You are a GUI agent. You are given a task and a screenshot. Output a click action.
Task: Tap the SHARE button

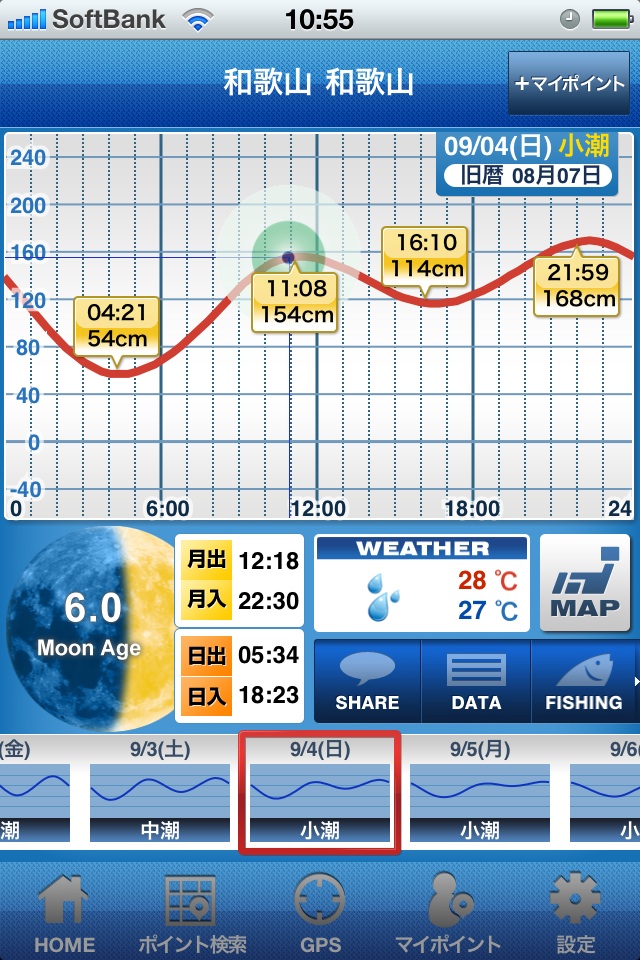(367, 681)
